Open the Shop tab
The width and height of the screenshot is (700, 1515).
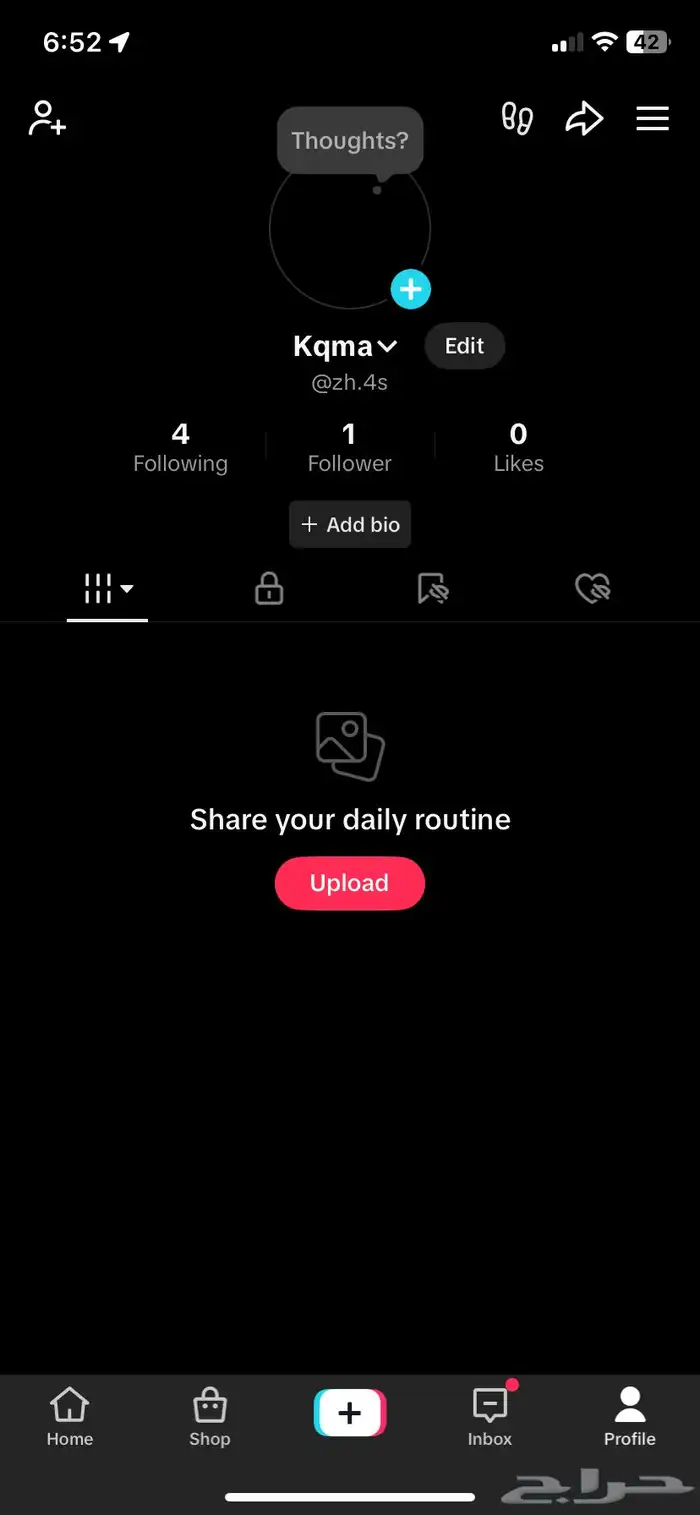[209, 1417]
